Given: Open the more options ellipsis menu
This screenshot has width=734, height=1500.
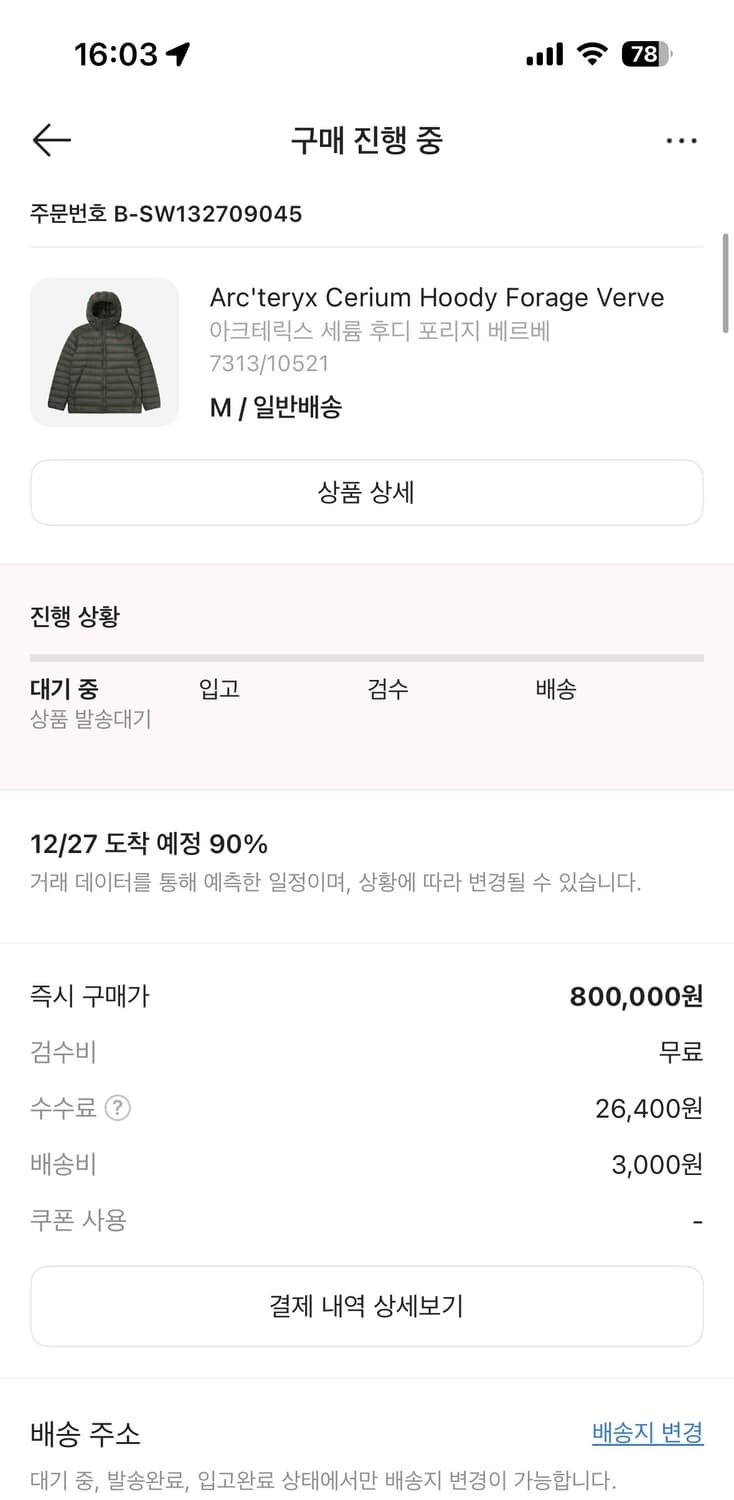Looking at the screenshot, I should coord(681,141).
